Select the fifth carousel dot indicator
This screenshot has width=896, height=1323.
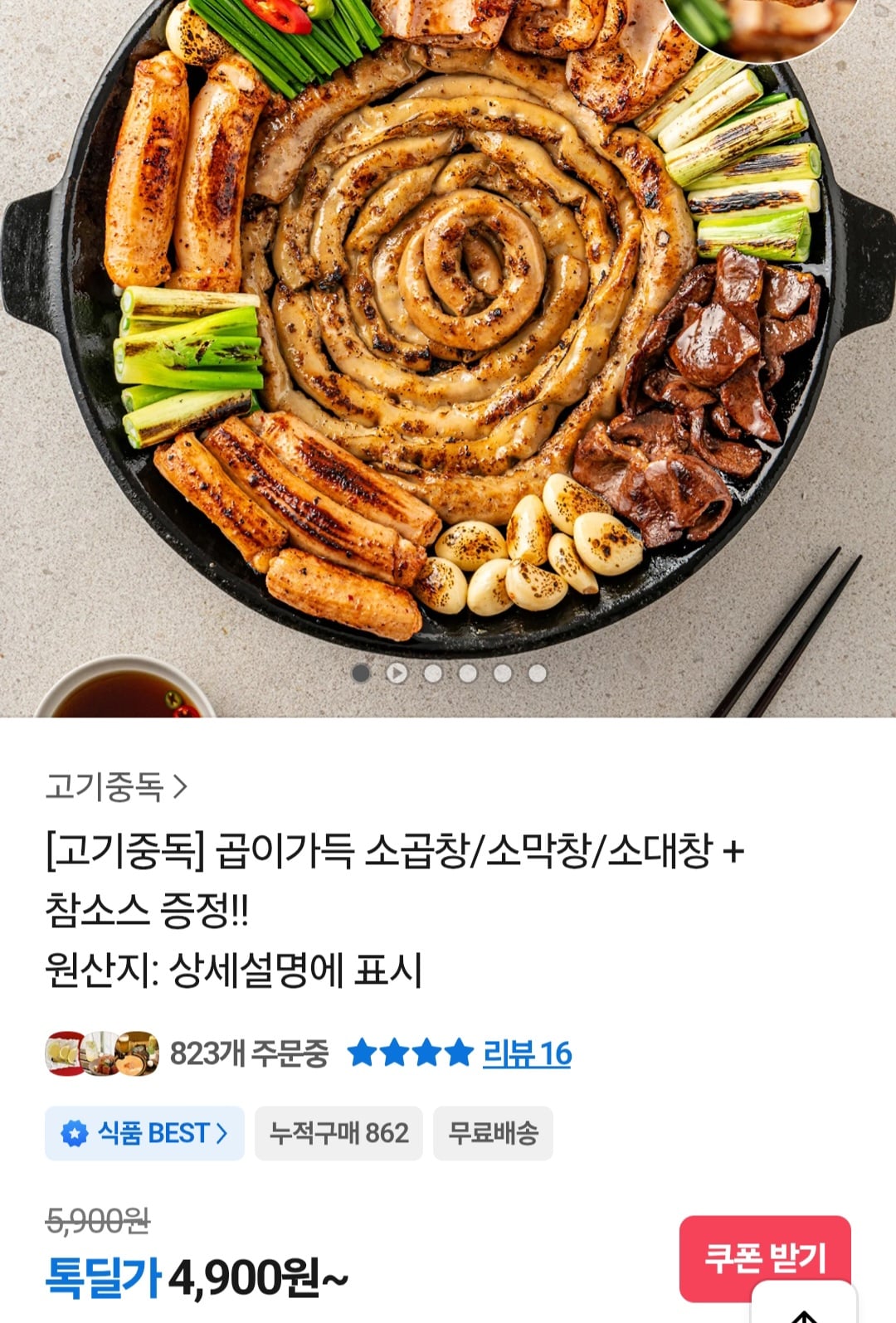(x=502, y=673)
